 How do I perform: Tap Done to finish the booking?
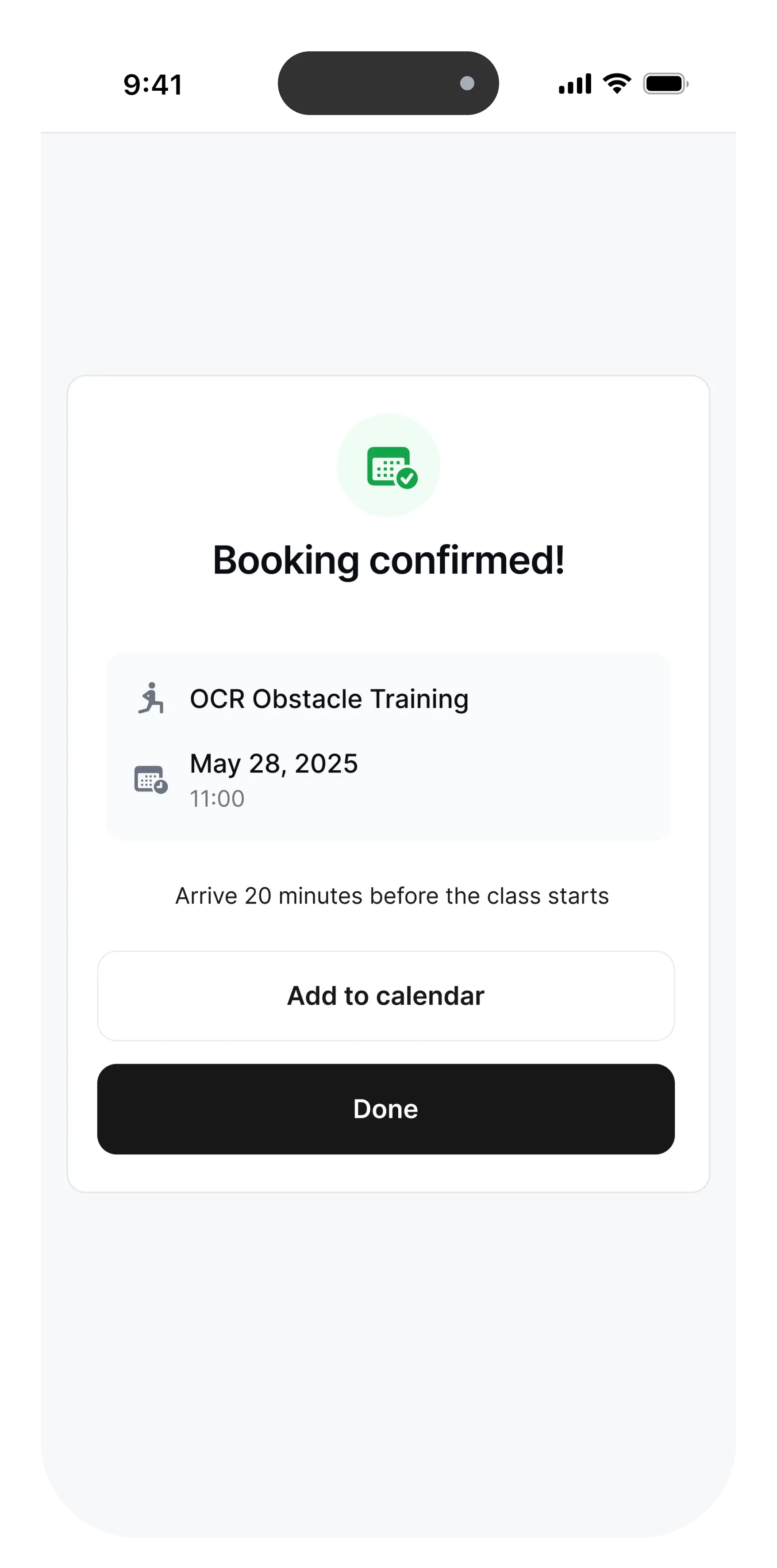pyautogui.click(x=385, y=1109)
